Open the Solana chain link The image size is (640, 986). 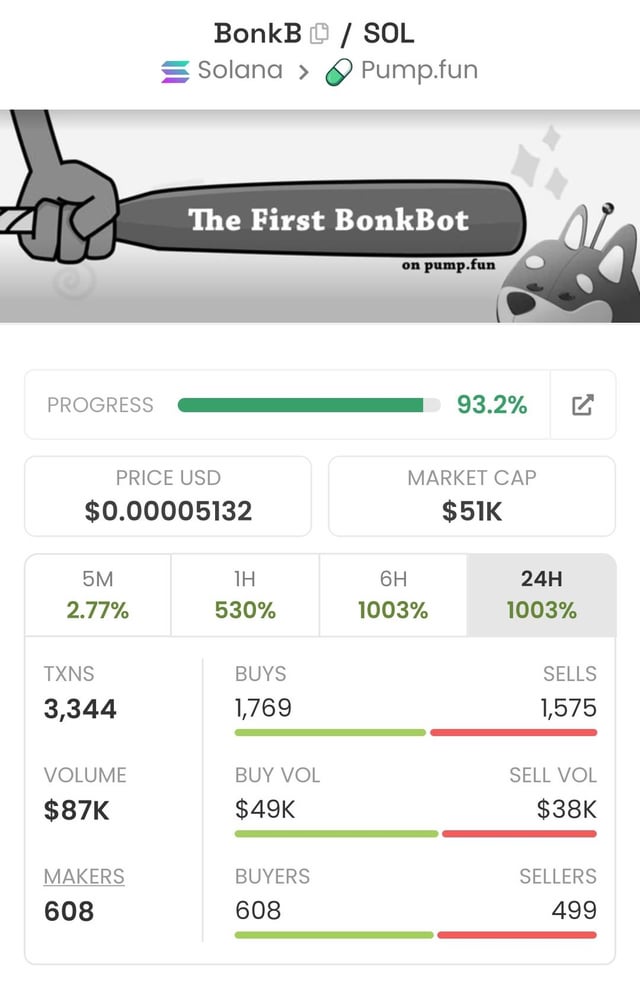pos(222,71)
